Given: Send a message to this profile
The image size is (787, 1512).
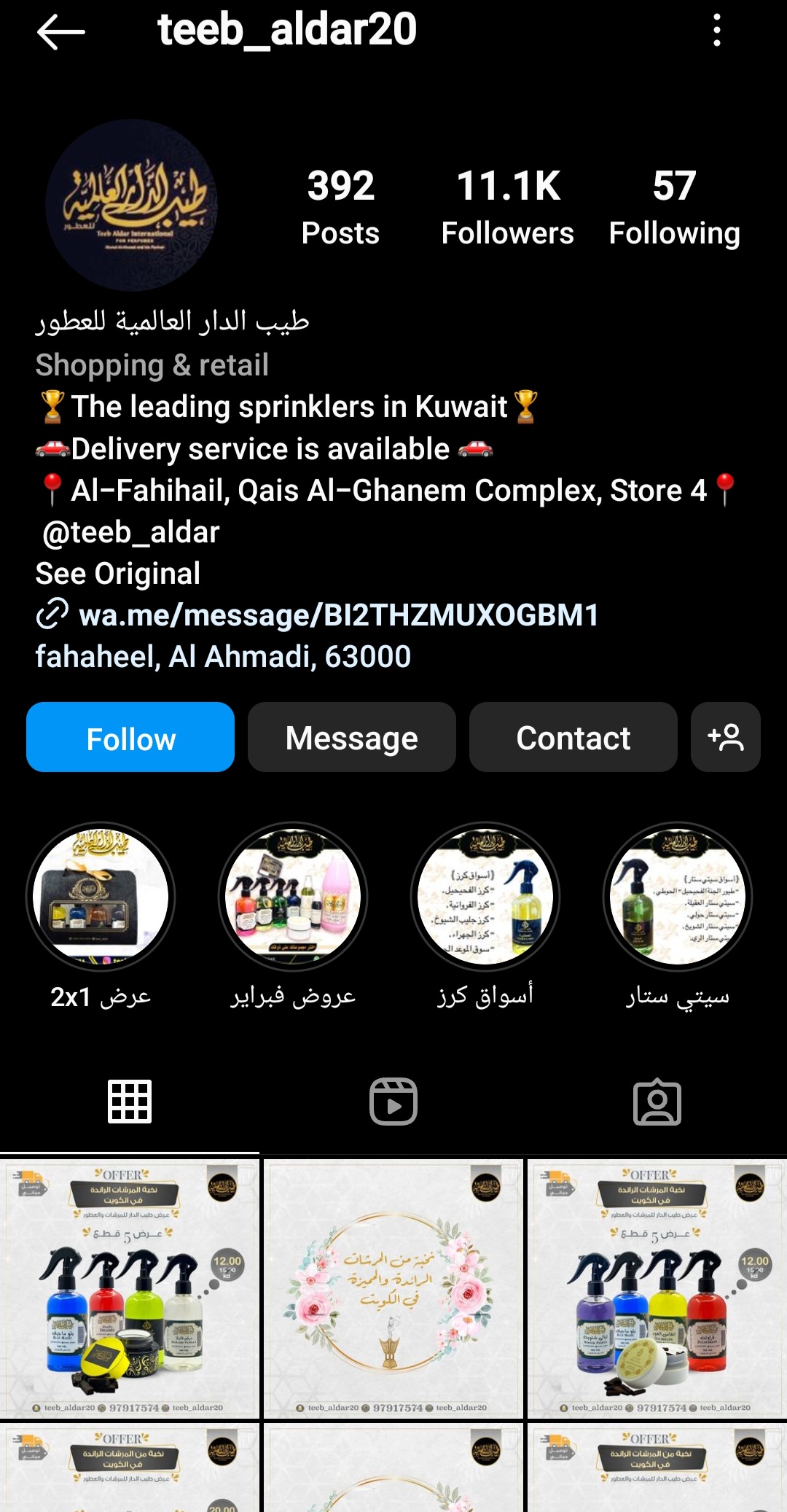Looking at the screenshot, I should click(352, 737).
